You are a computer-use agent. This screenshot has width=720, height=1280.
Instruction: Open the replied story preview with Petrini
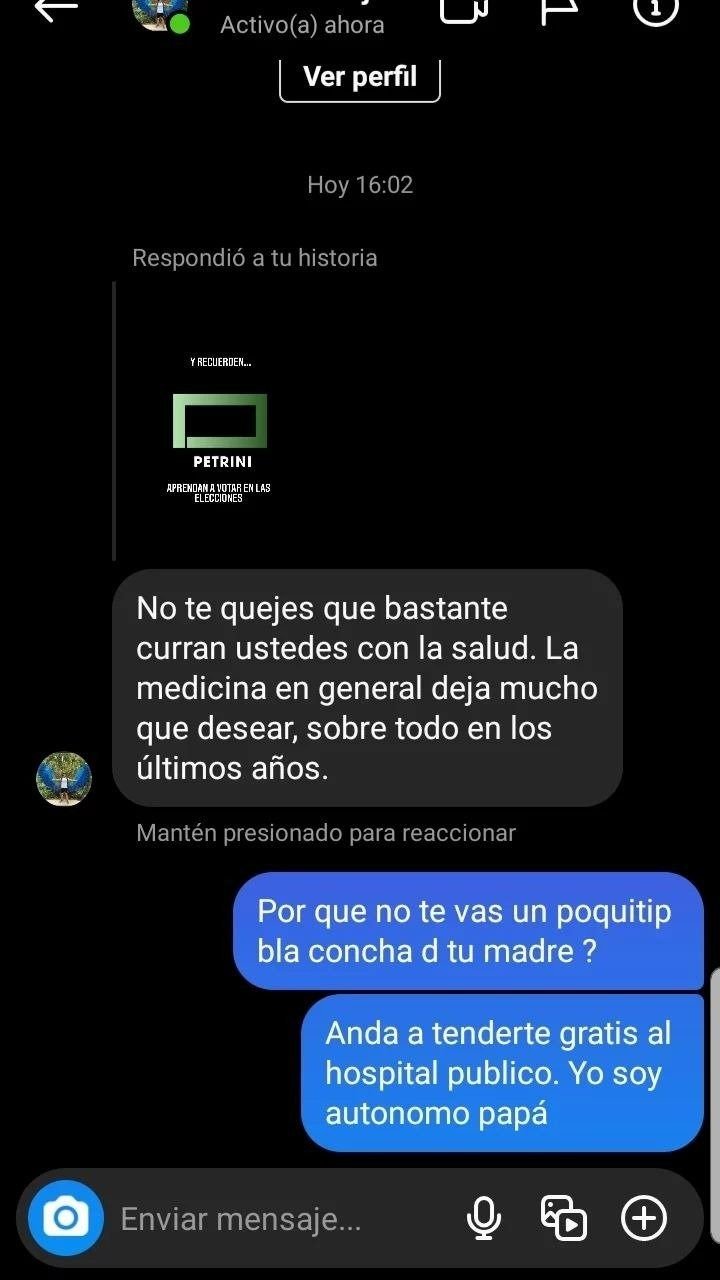point(220,425)
